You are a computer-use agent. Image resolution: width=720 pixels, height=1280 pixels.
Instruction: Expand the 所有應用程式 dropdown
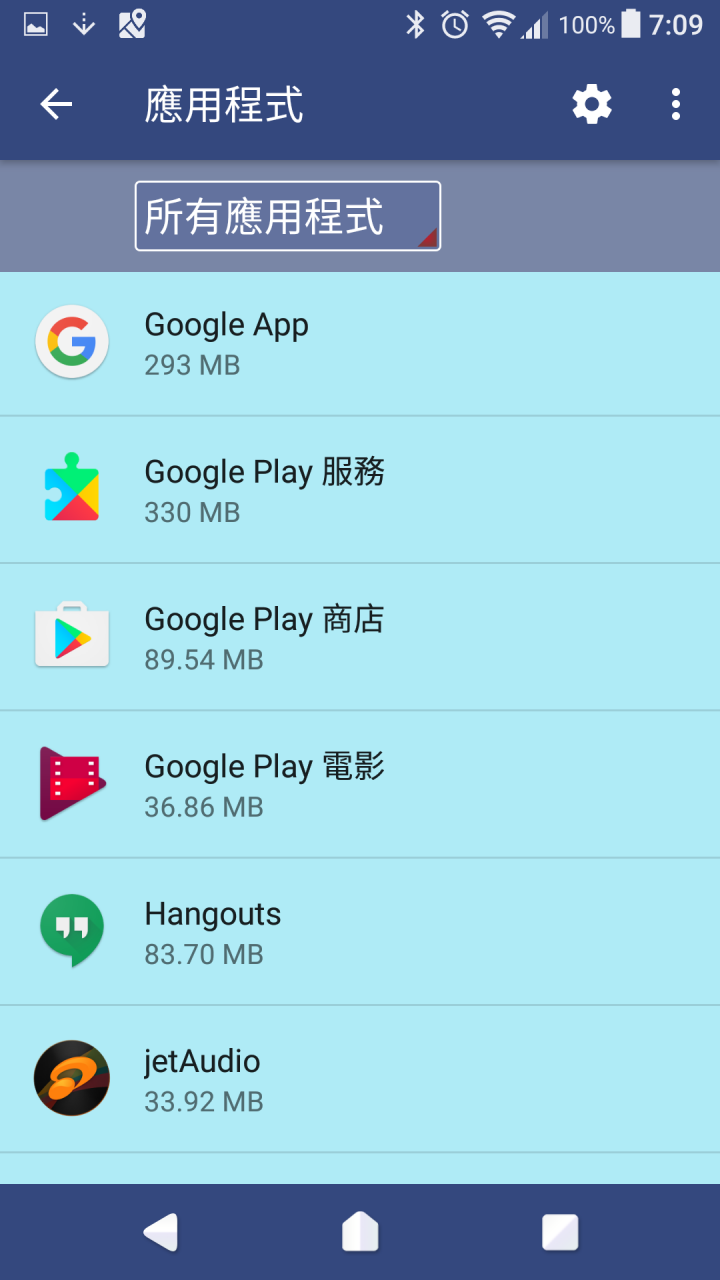click(288, 216)
